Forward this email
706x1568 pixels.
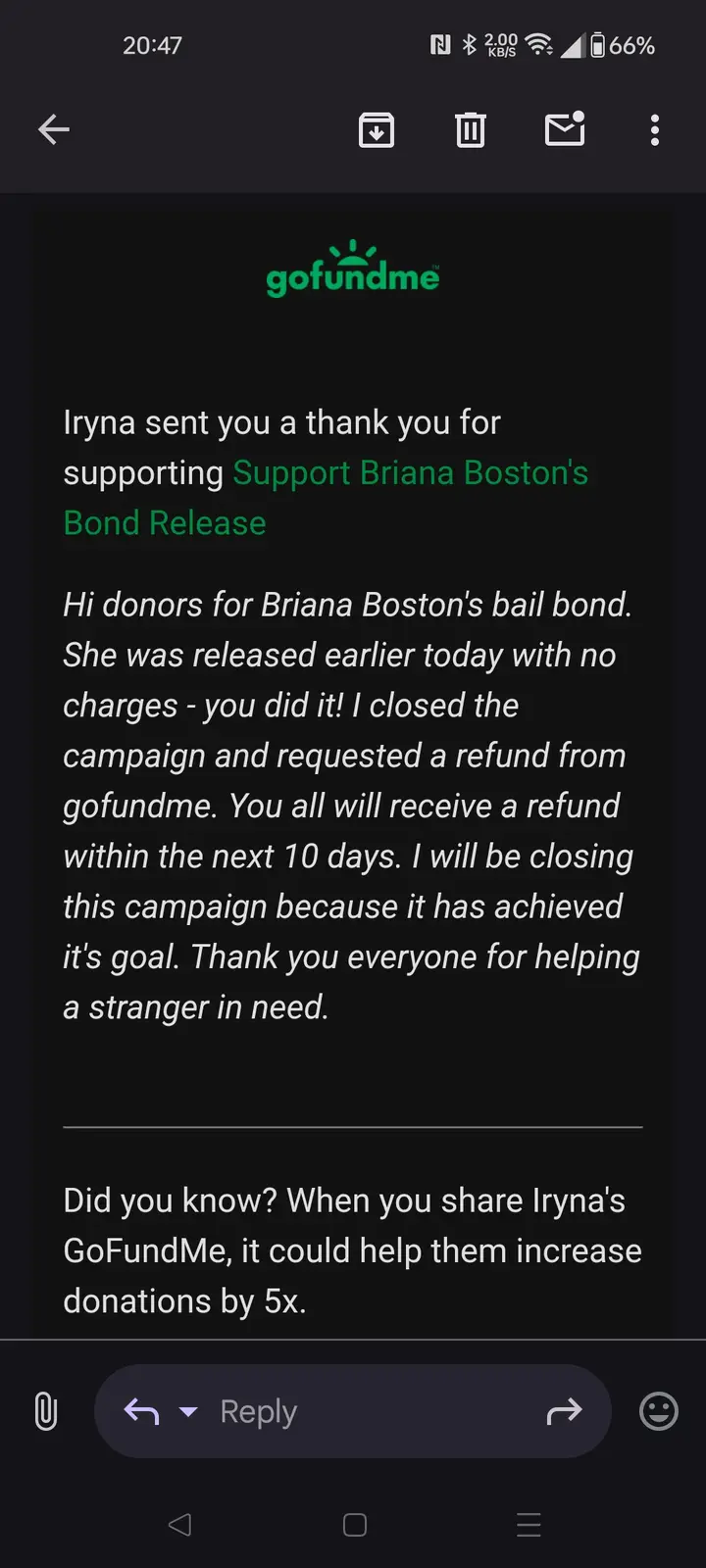pyautogui.click(x=564, y=1411)
